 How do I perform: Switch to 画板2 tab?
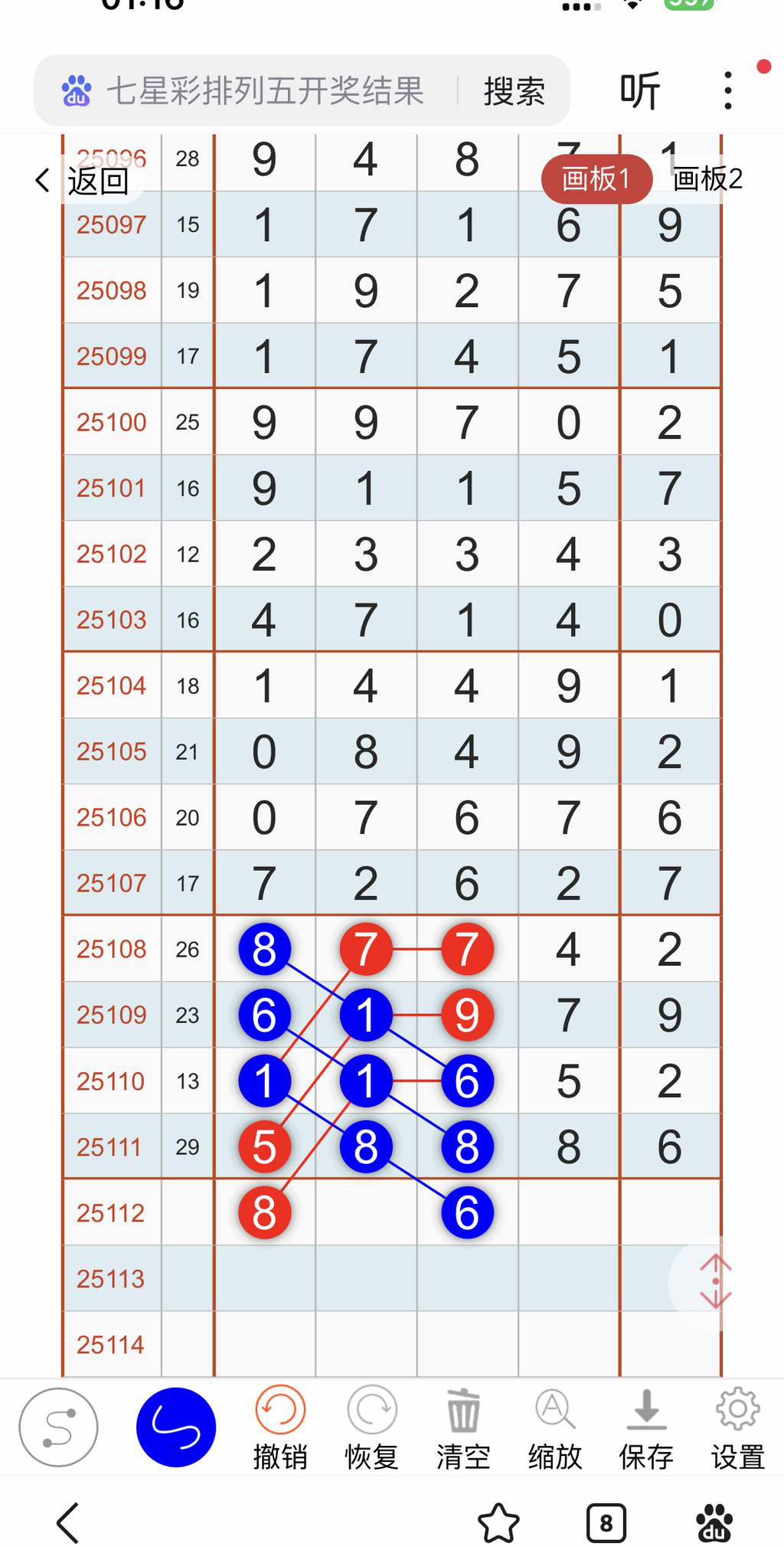coord(707,179)
